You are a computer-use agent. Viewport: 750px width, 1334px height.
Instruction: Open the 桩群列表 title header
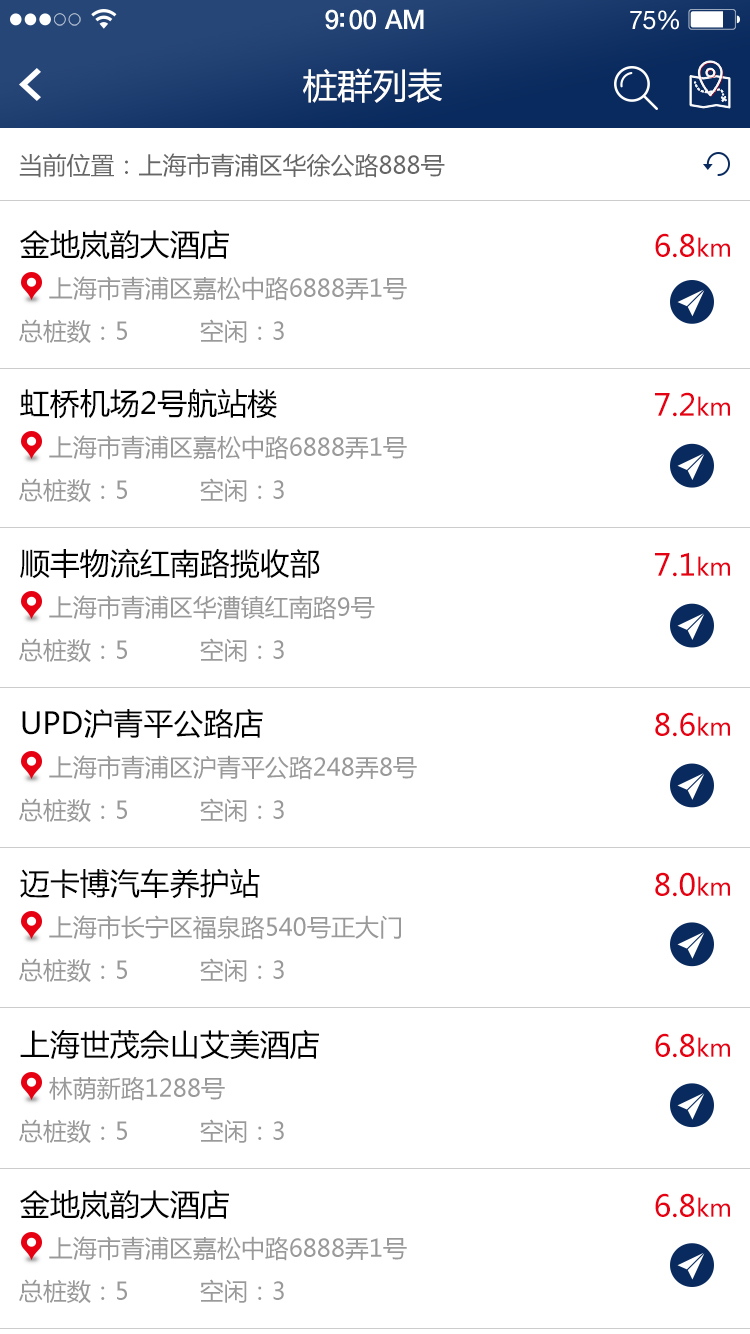(x=374, y=85)
